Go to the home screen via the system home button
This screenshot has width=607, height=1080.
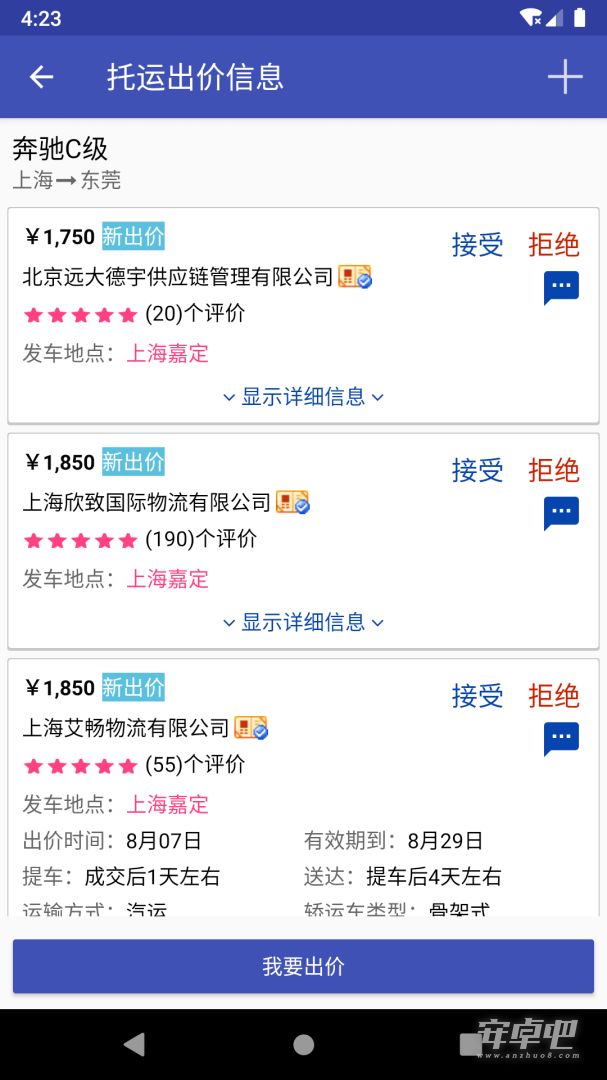[303, 1044]
